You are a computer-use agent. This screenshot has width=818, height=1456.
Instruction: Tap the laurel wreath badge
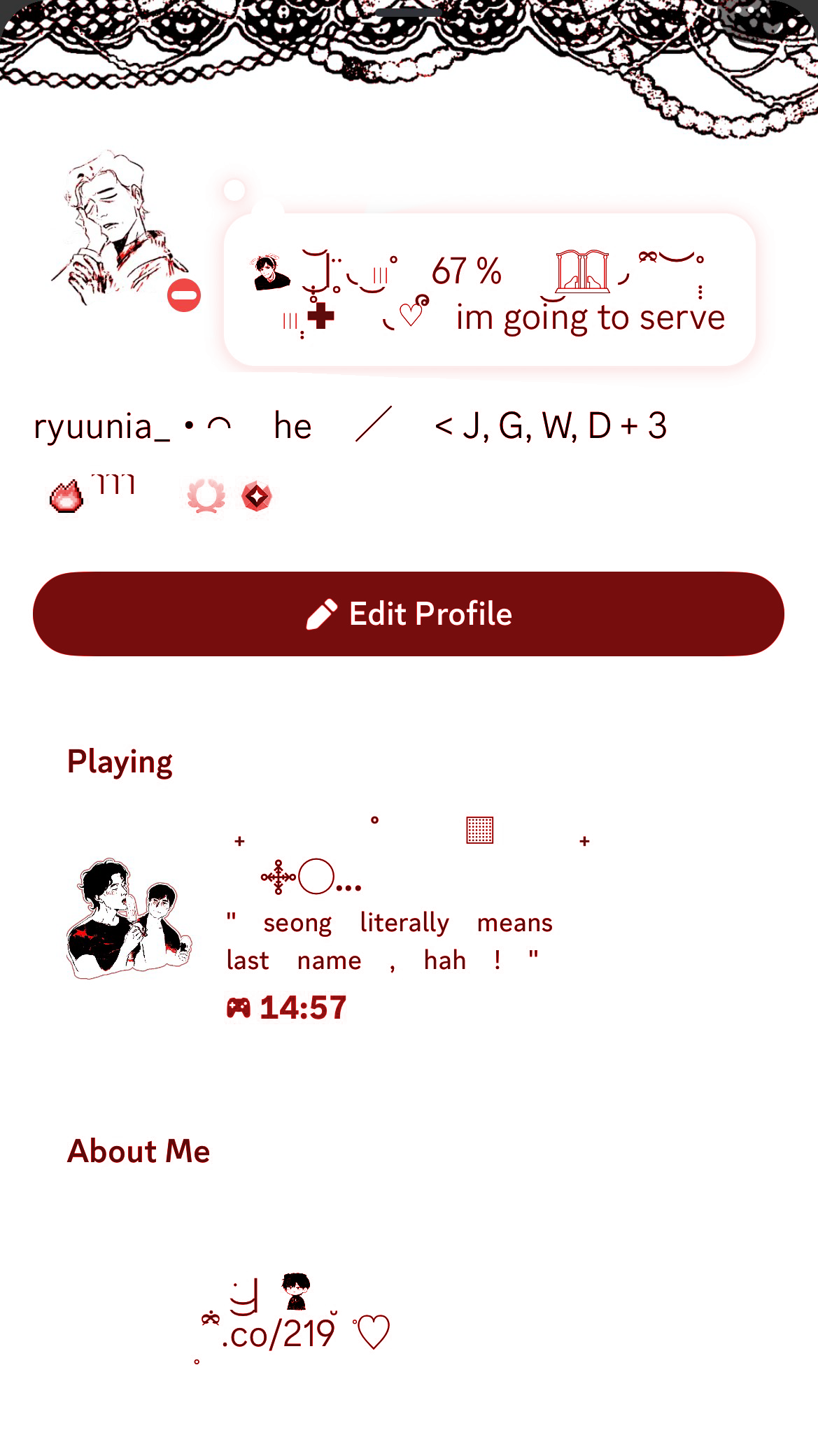coord(206,497)
